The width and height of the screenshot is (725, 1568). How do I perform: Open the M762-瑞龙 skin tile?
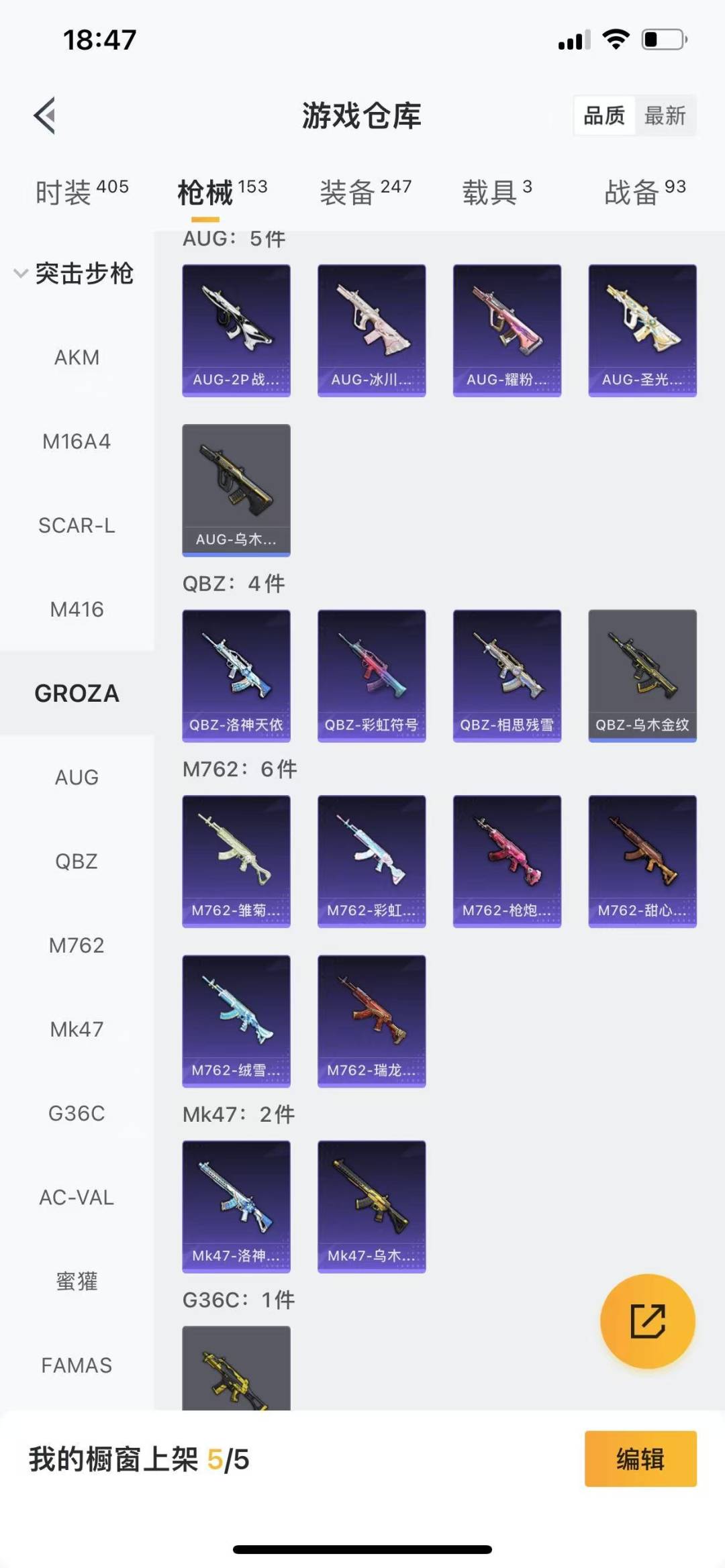point(371,1021)
